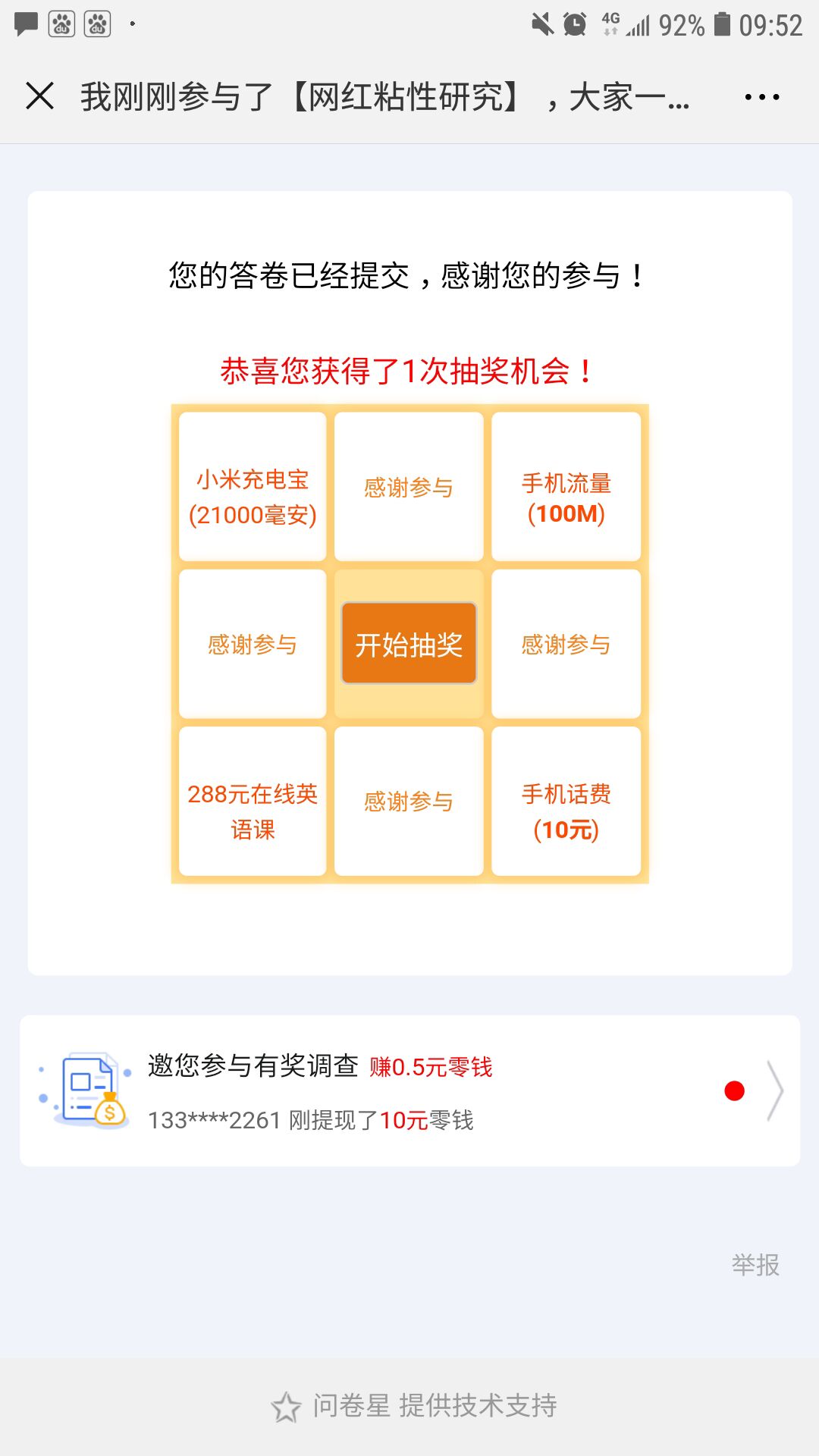The image size is (819, 1456).
Task: Tap 开始抽奖 to start the lucky draw
Action: 409,644
